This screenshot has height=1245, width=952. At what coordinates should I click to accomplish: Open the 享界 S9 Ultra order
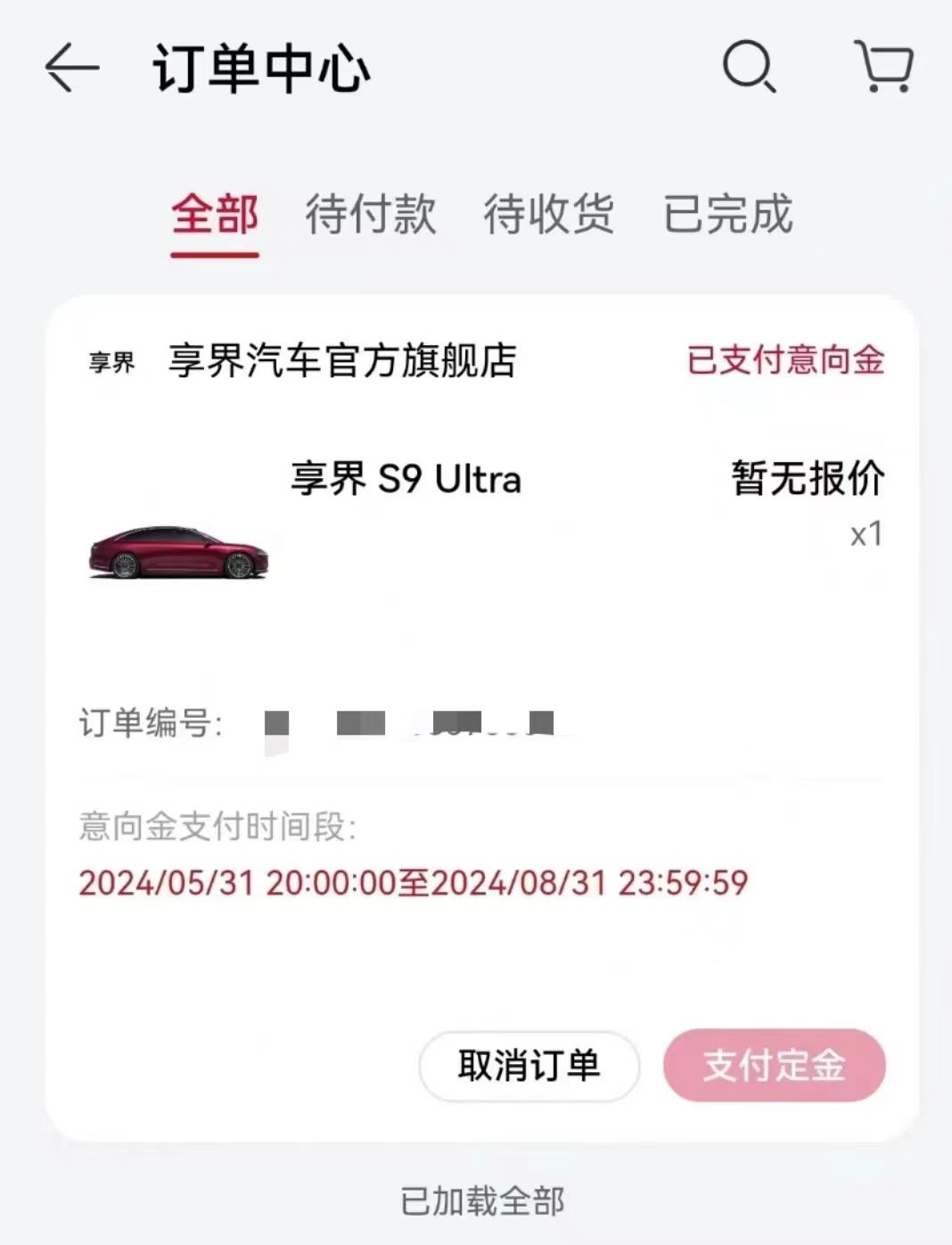[x=406, y=479]
